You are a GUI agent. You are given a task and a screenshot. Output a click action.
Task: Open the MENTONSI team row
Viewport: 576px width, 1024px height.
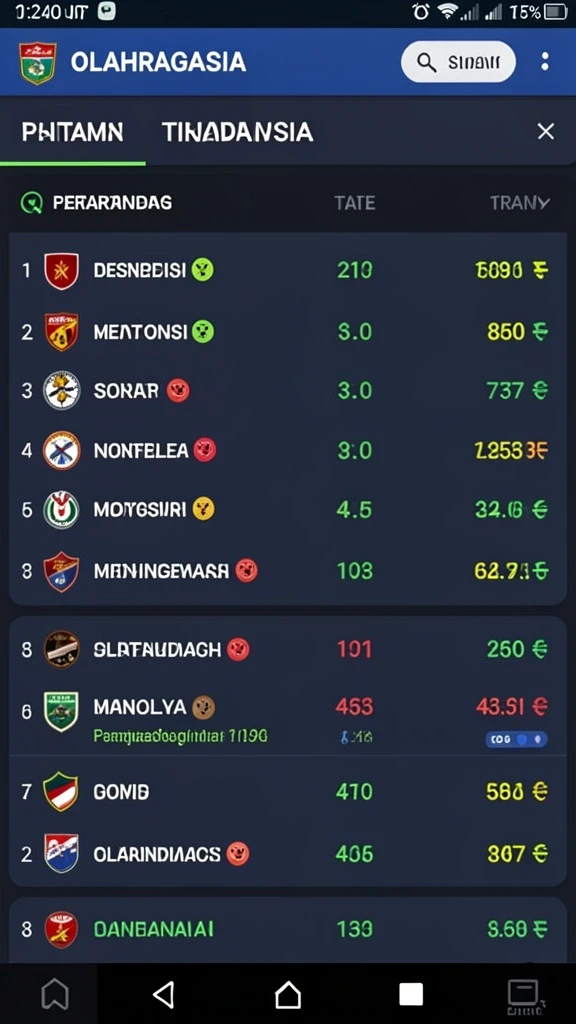[x=287, y=332]
